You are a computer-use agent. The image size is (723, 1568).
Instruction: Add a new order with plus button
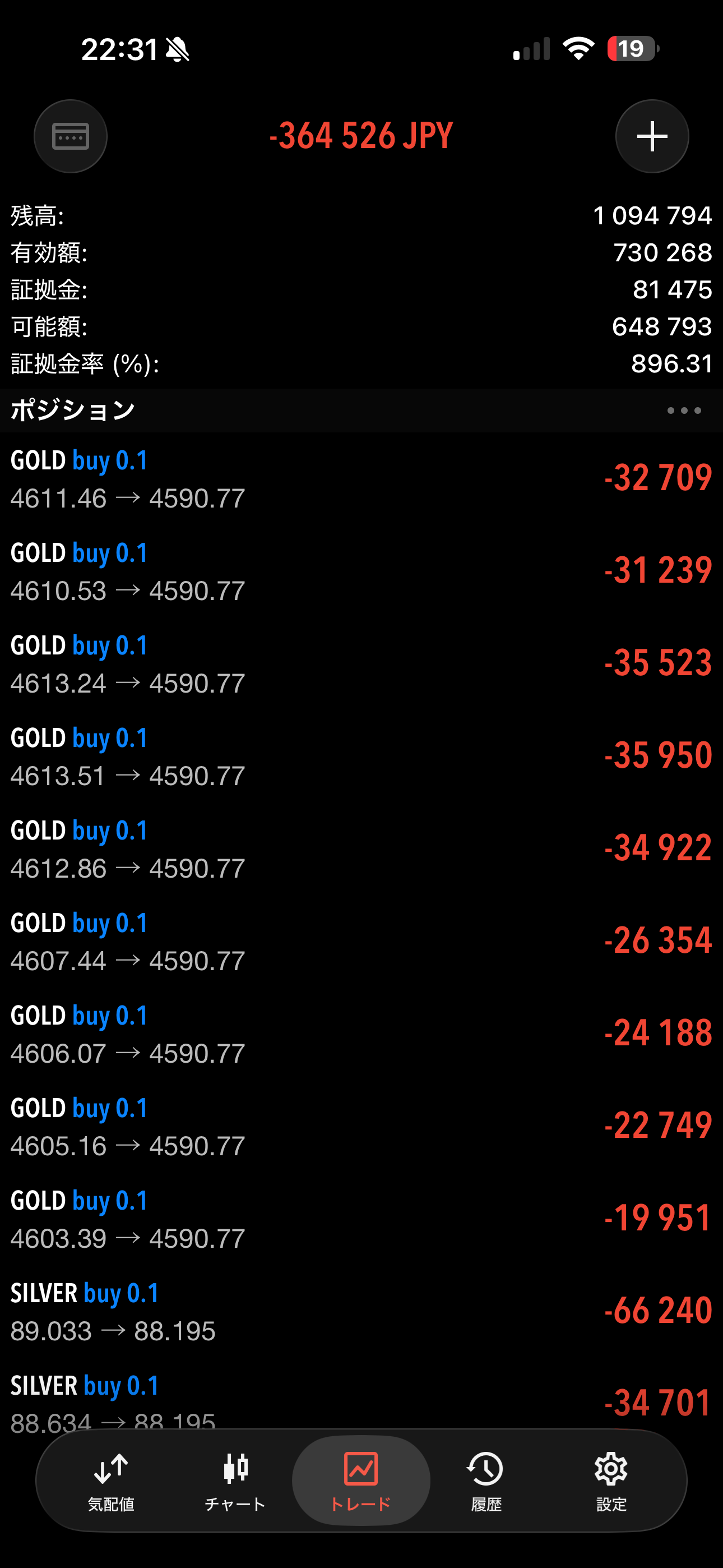[652, 136]
